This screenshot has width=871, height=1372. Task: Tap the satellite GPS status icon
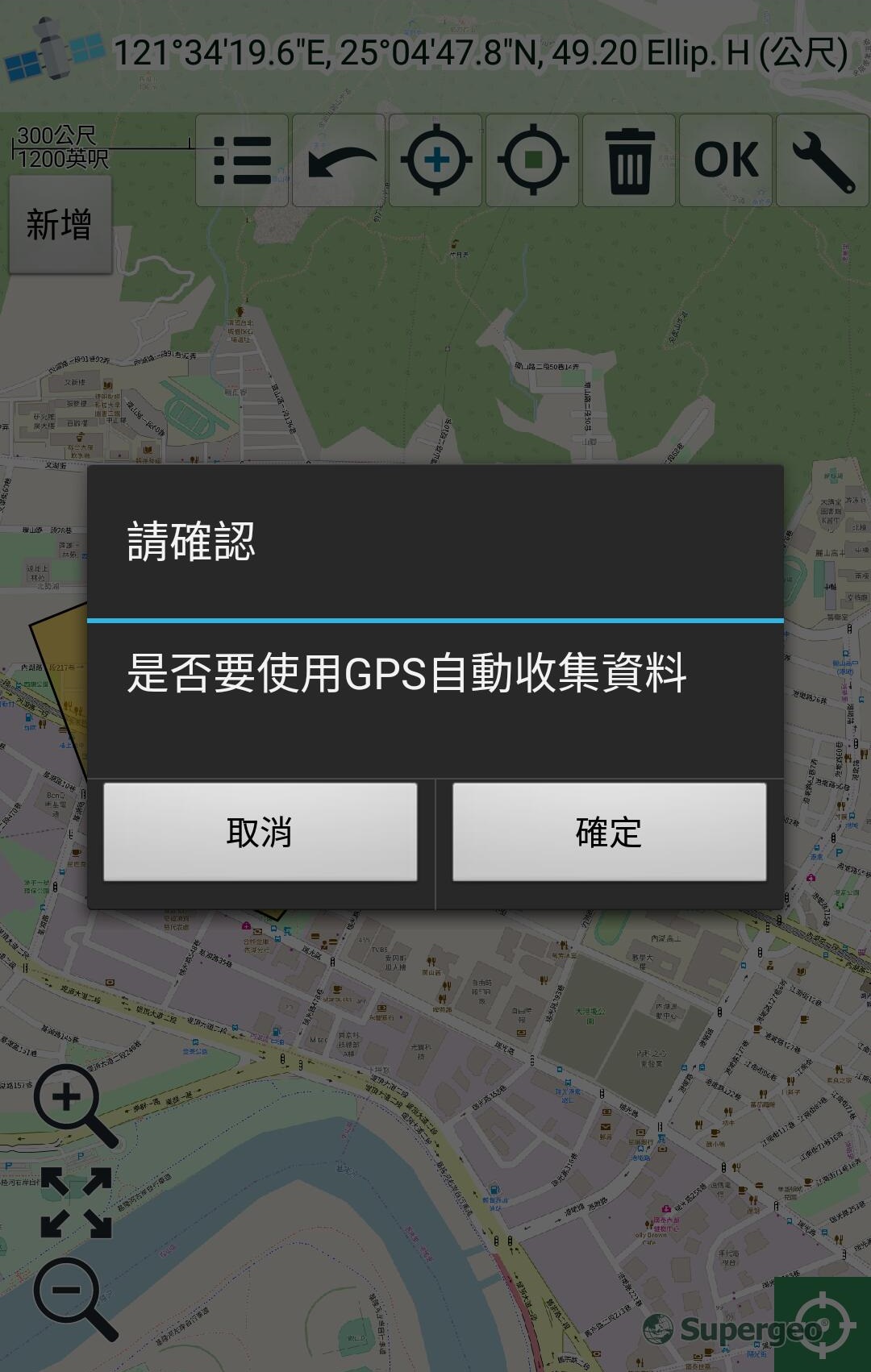tap(53, 52)
